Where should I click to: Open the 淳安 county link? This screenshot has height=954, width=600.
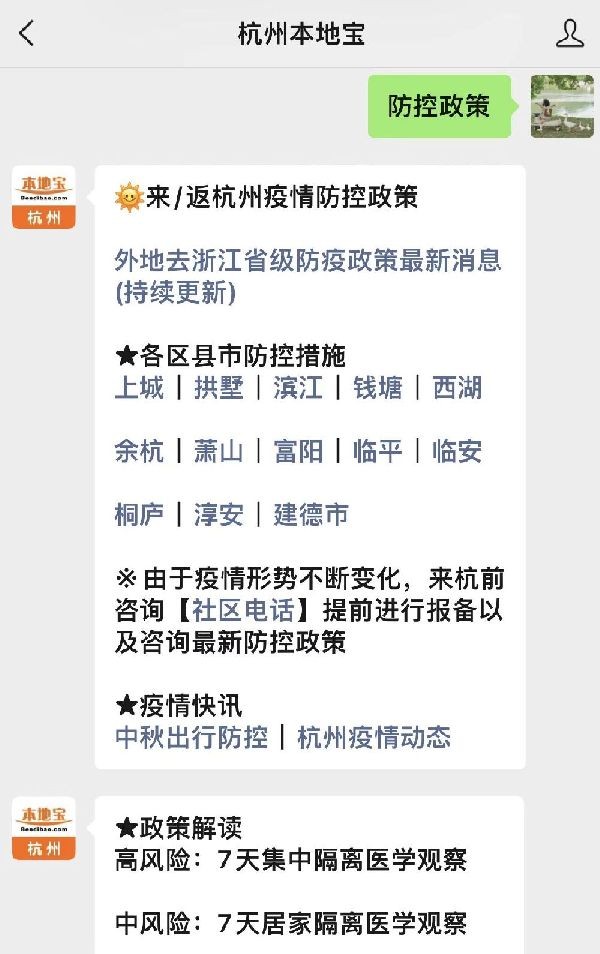pos(219,514)
